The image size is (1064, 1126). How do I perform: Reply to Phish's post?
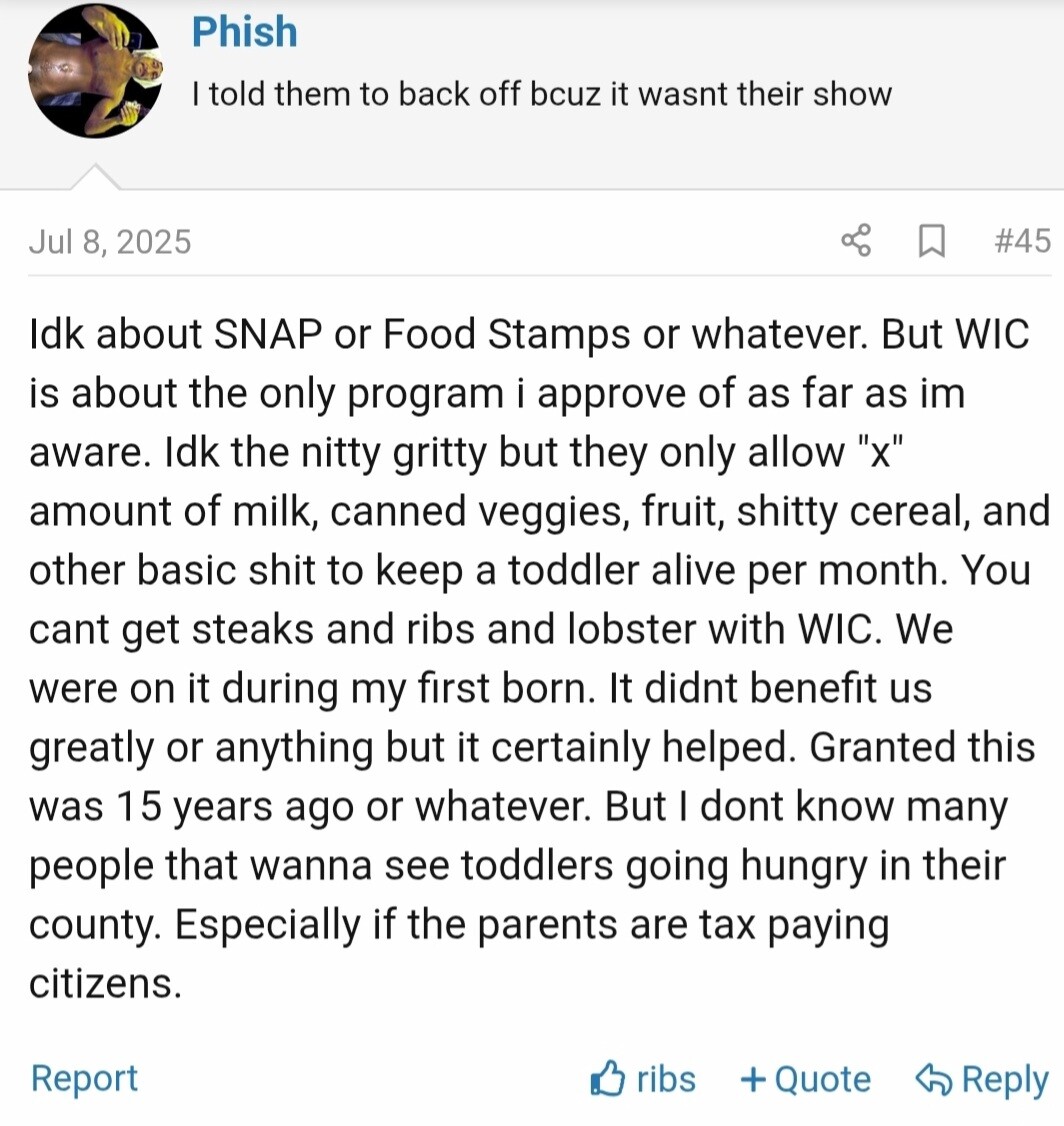pos(982,1079)
